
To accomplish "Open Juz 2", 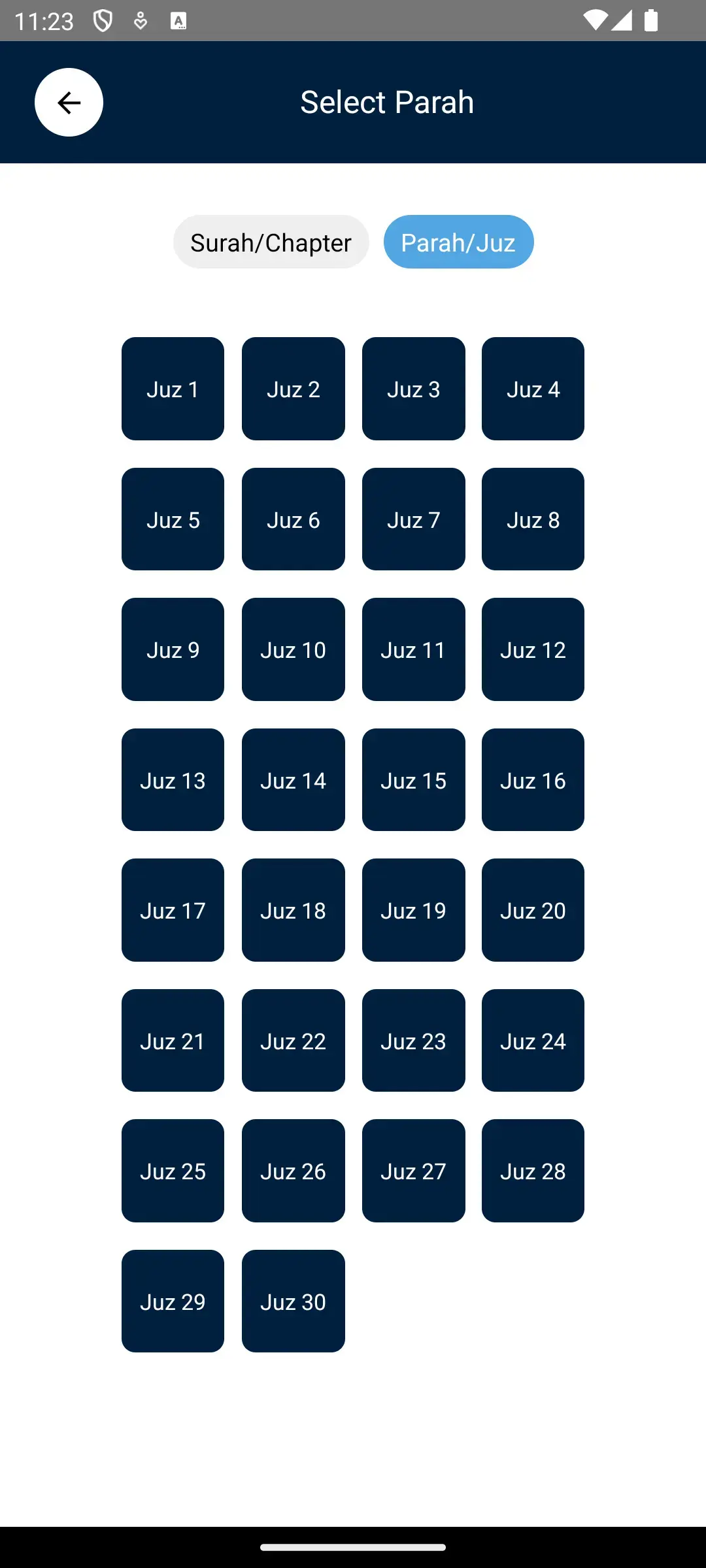I will tap(293, 388).
